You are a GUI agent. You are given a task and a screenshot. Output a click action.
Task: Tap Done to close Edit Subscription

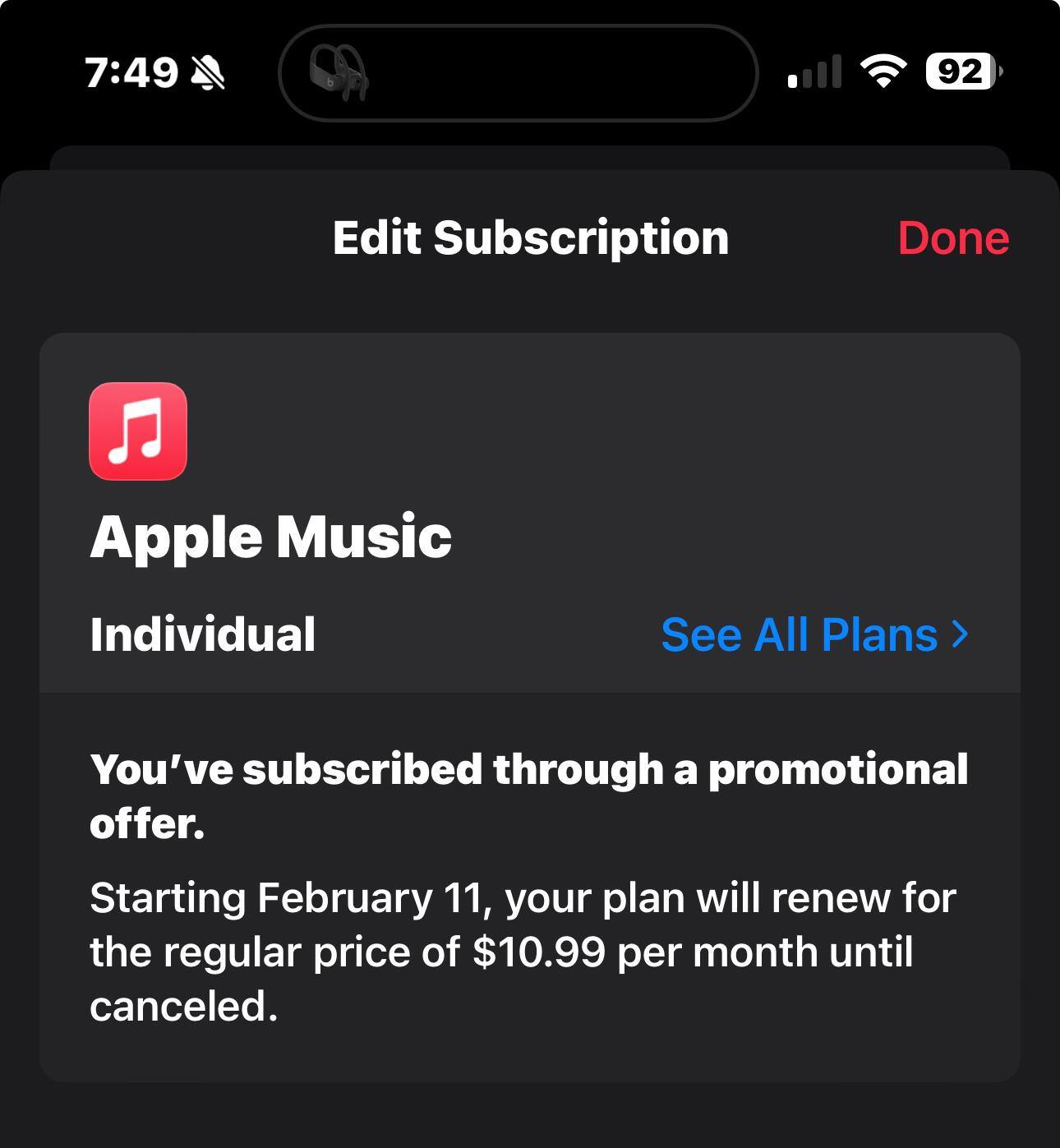[x=952, y=238]
